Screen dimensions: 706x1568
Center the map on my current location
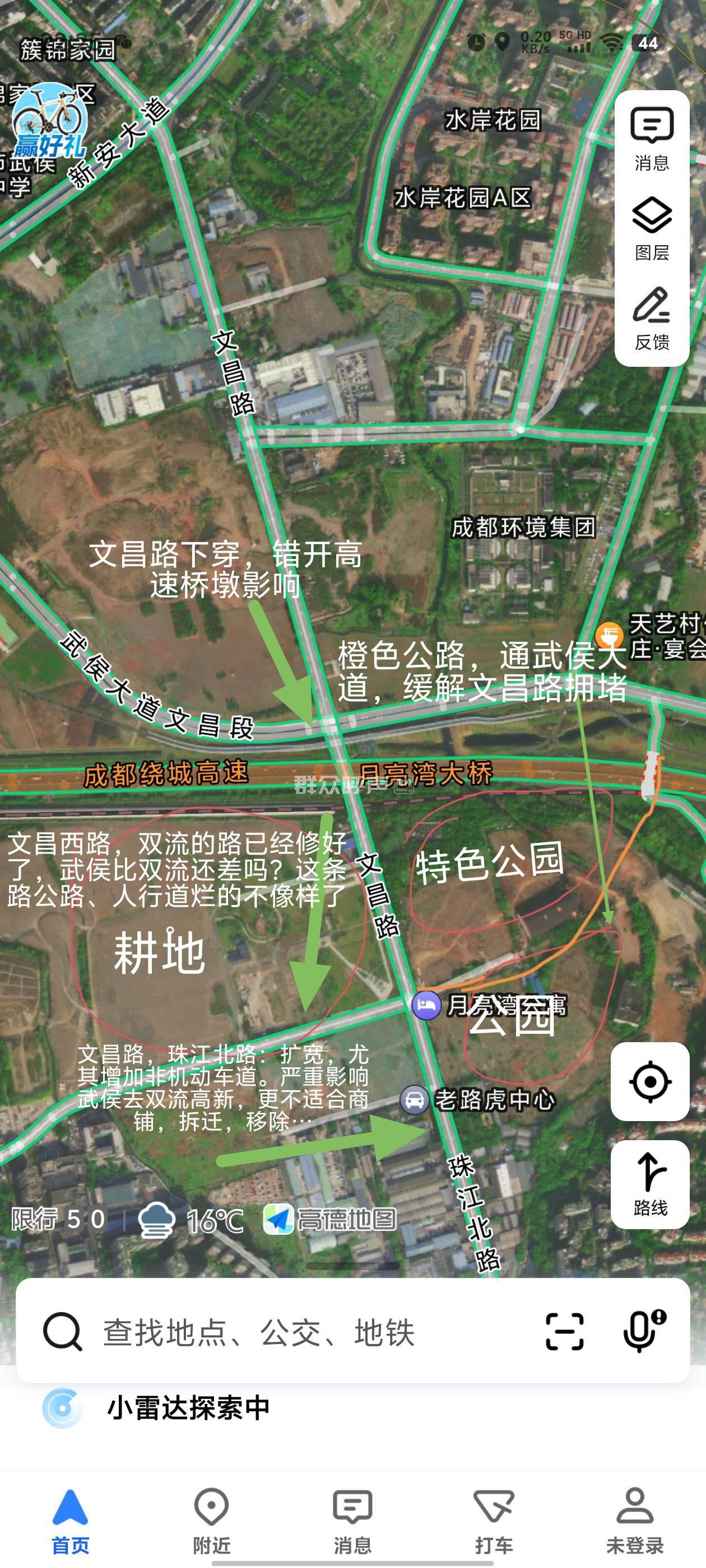650,1082
